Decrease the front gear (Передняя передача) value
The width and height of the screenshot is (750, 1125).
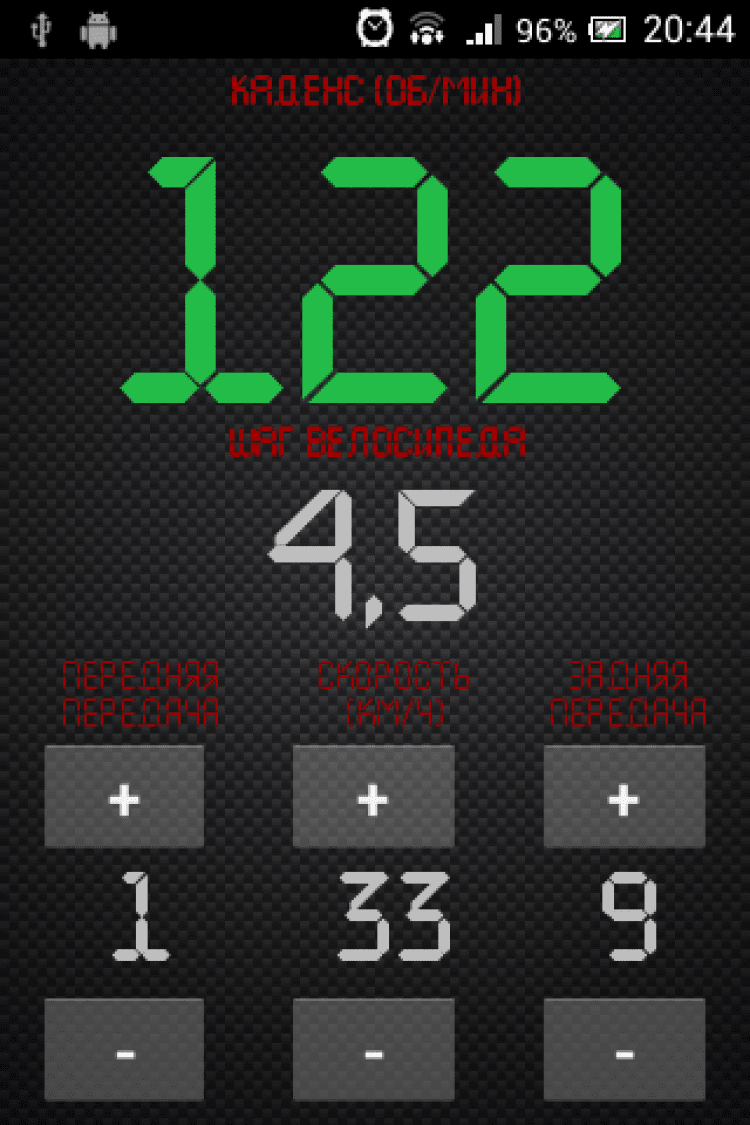pos(124,1050)
